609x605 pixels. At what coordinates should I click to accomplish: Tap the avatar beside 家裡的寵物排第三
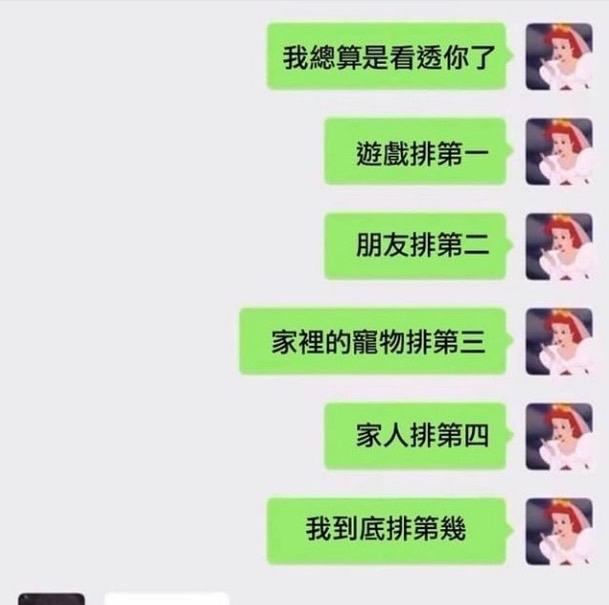(x=559, y=341)
